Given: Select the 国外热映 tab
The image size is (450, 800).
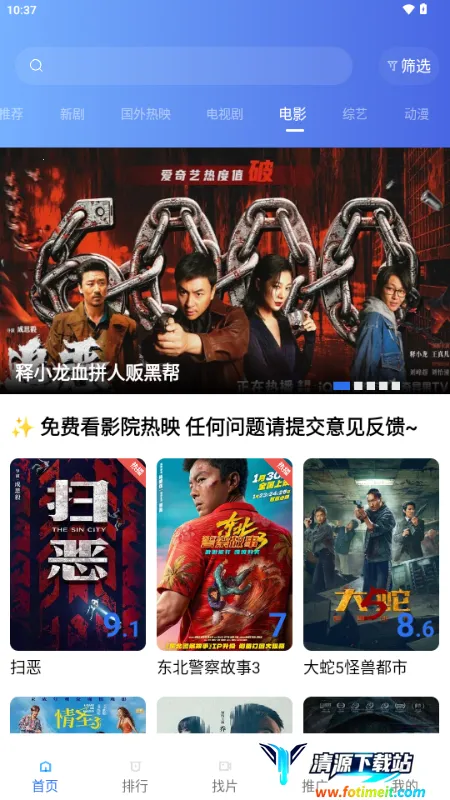Looking at the screenshot, I should tap(145, 114).
